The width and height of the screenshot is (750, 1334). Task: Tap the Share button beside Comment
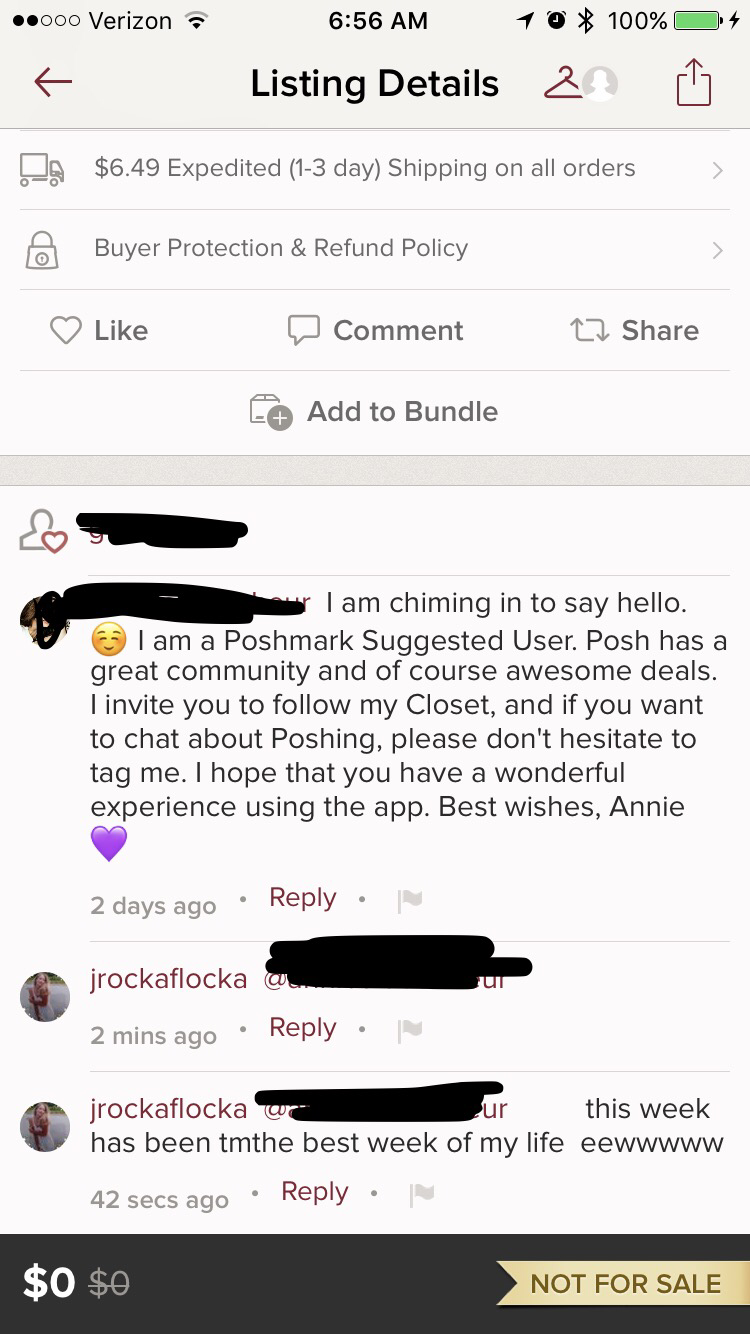[634, 331]
